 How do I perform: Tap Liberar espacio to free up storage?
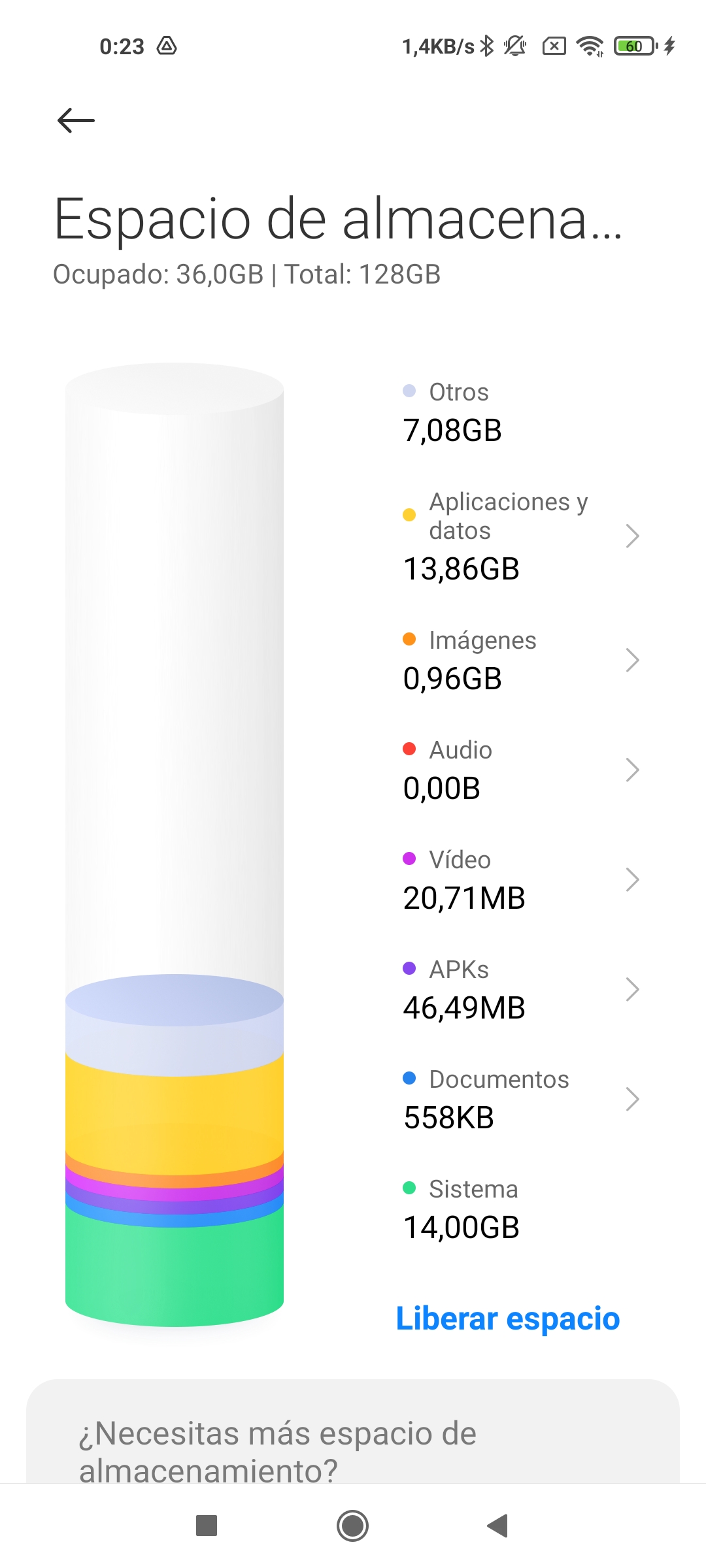[x=508, y=1318]
